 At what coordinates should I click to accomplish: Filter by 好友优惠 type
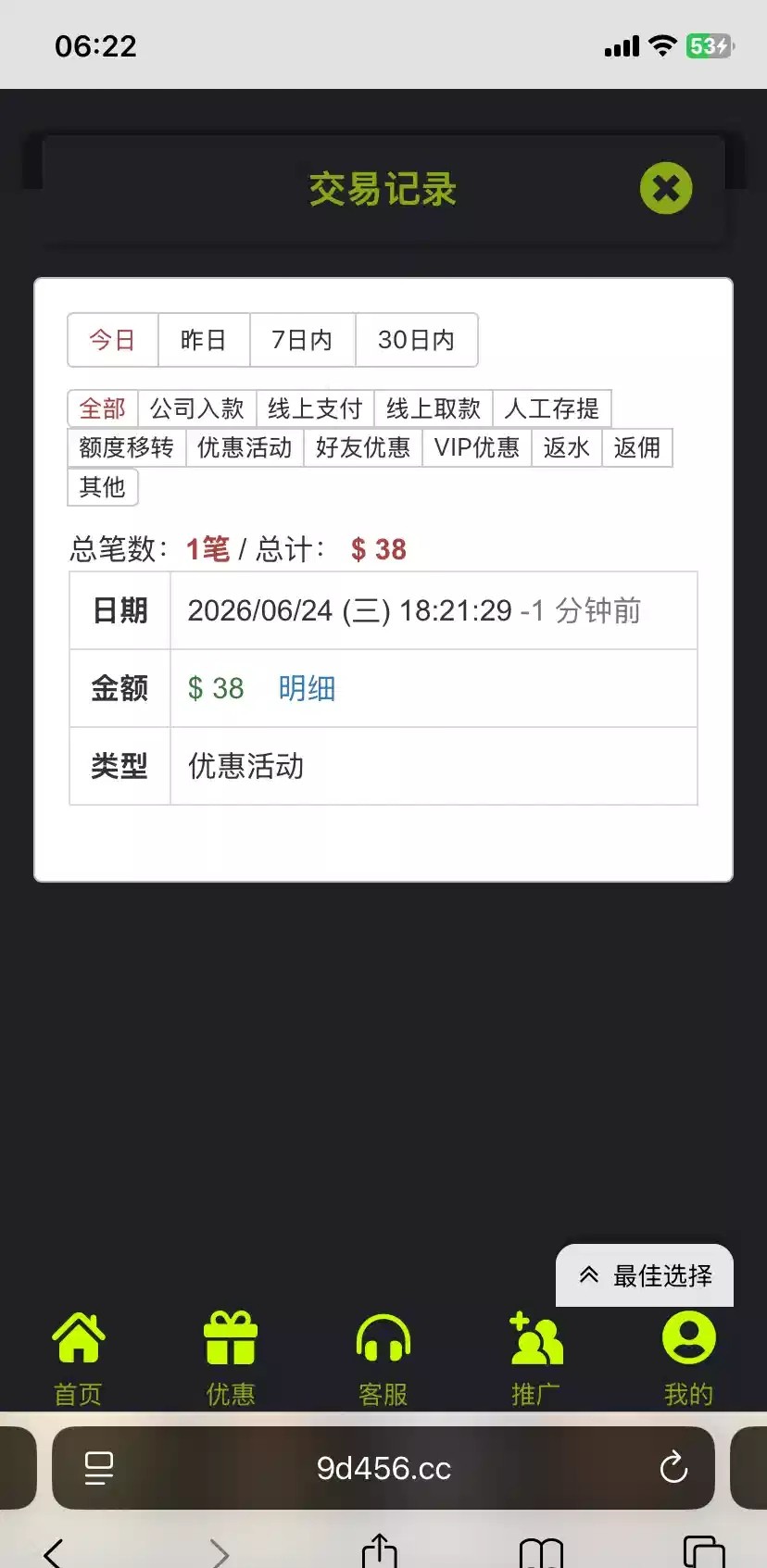363,447
